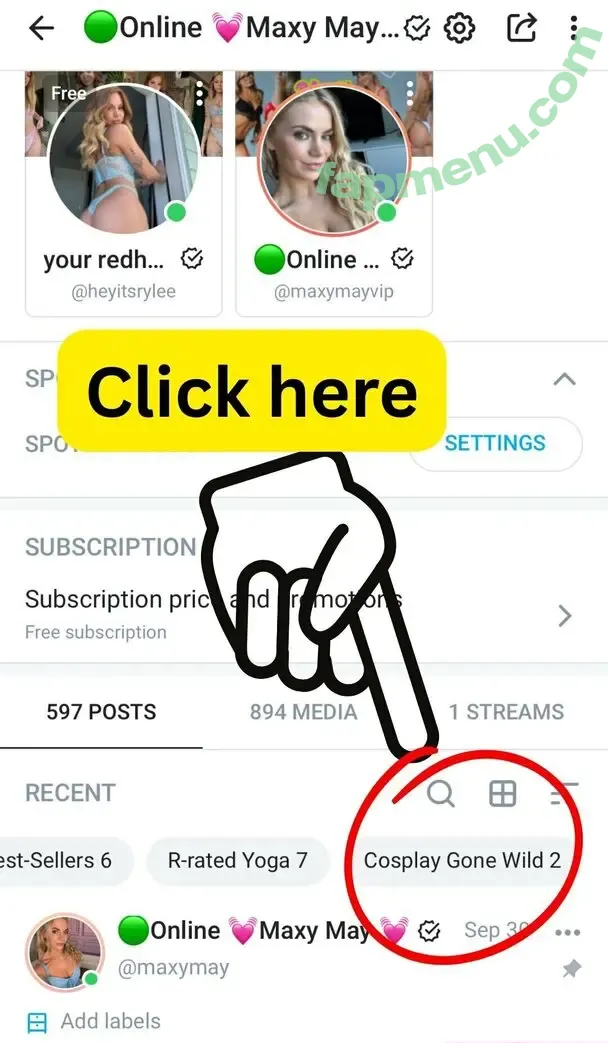The height and width of the screenshot is (1043, 608).
Task: Share this profile
Action: (x=521, y=28)
